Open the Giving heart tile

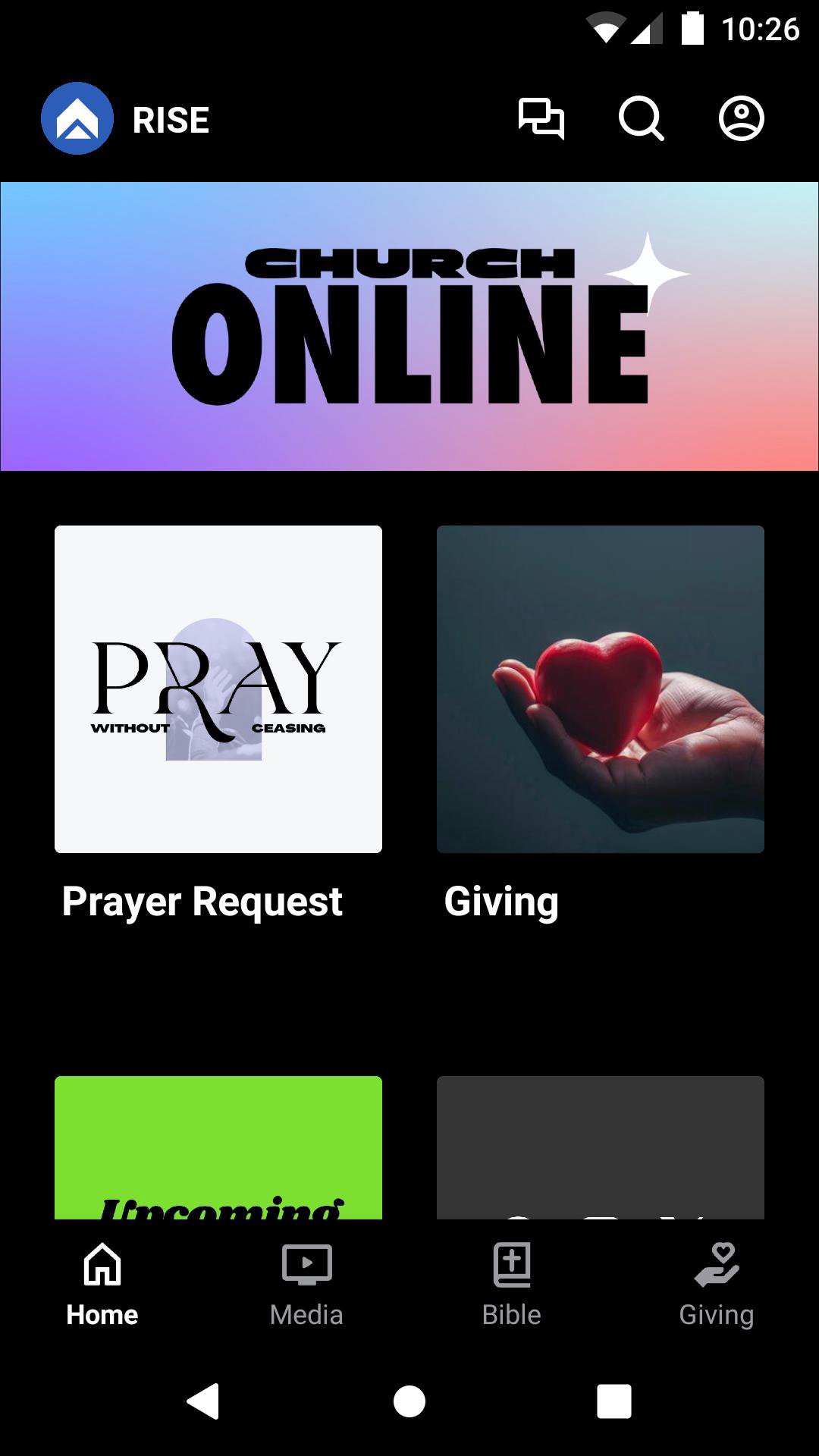pyautogui.click(x=600, y=689)
